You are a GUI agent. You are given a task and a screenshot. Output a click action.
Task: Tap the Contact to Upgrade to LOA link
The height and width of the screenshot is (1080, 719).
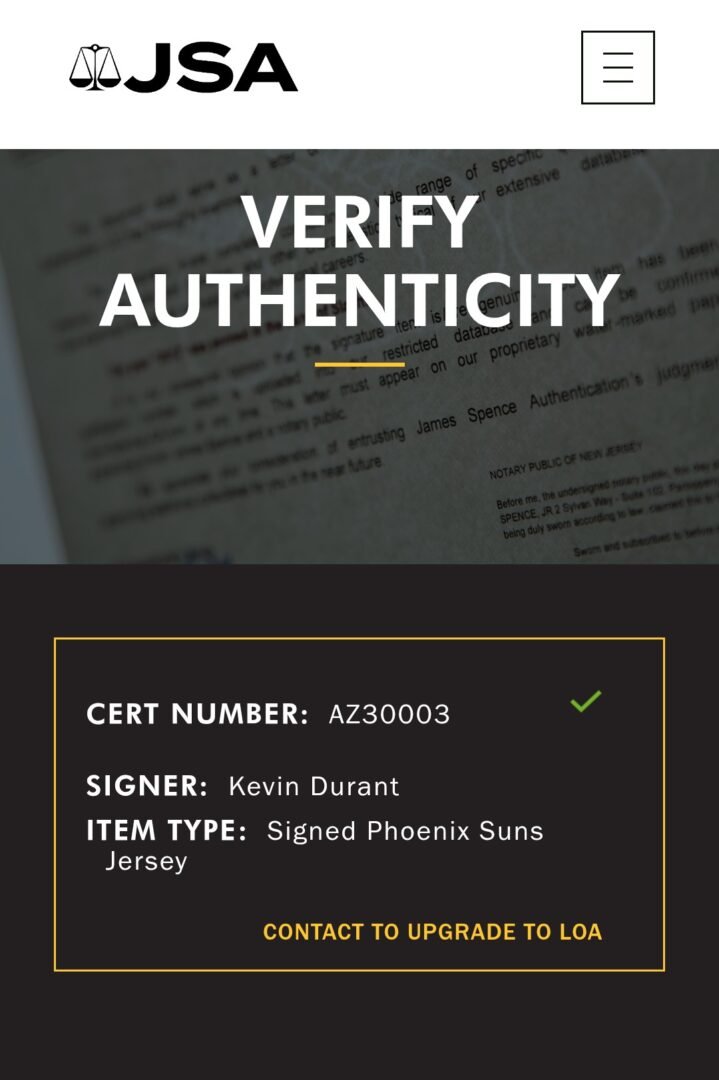coord(432,932)
